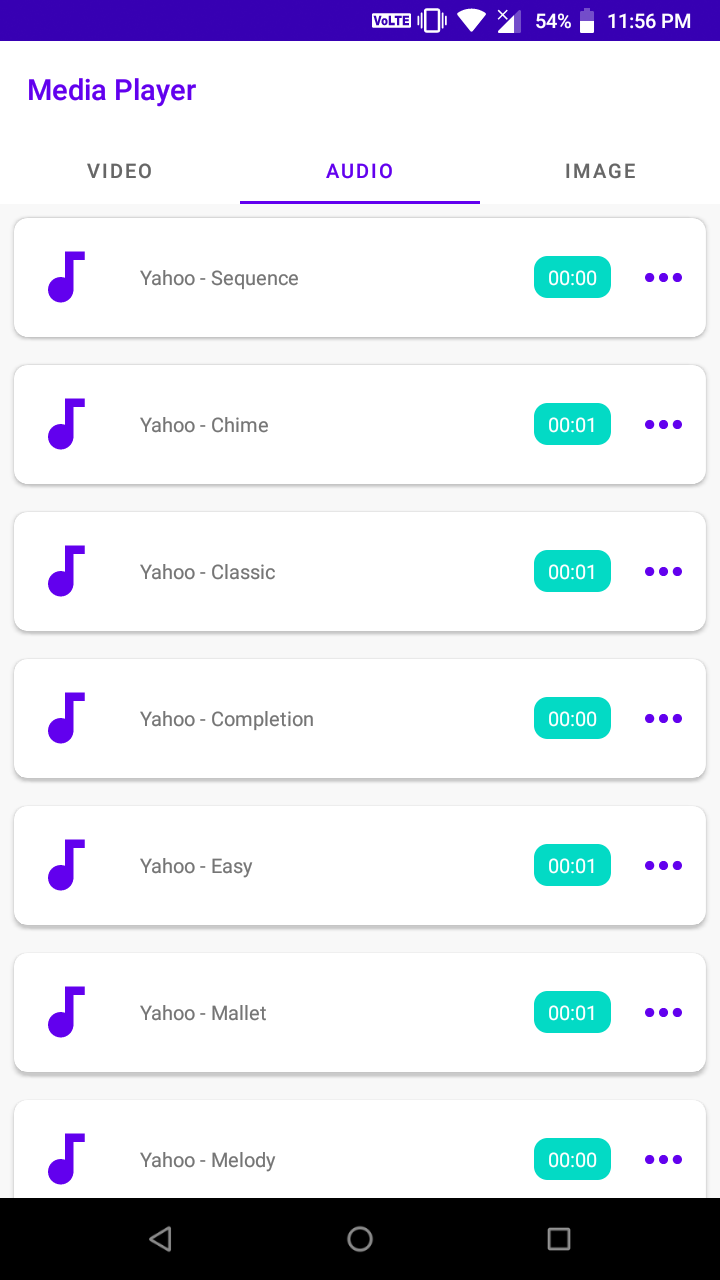Go to the Image tab
The image size is (720, 1280).
(x=600, y=171)
